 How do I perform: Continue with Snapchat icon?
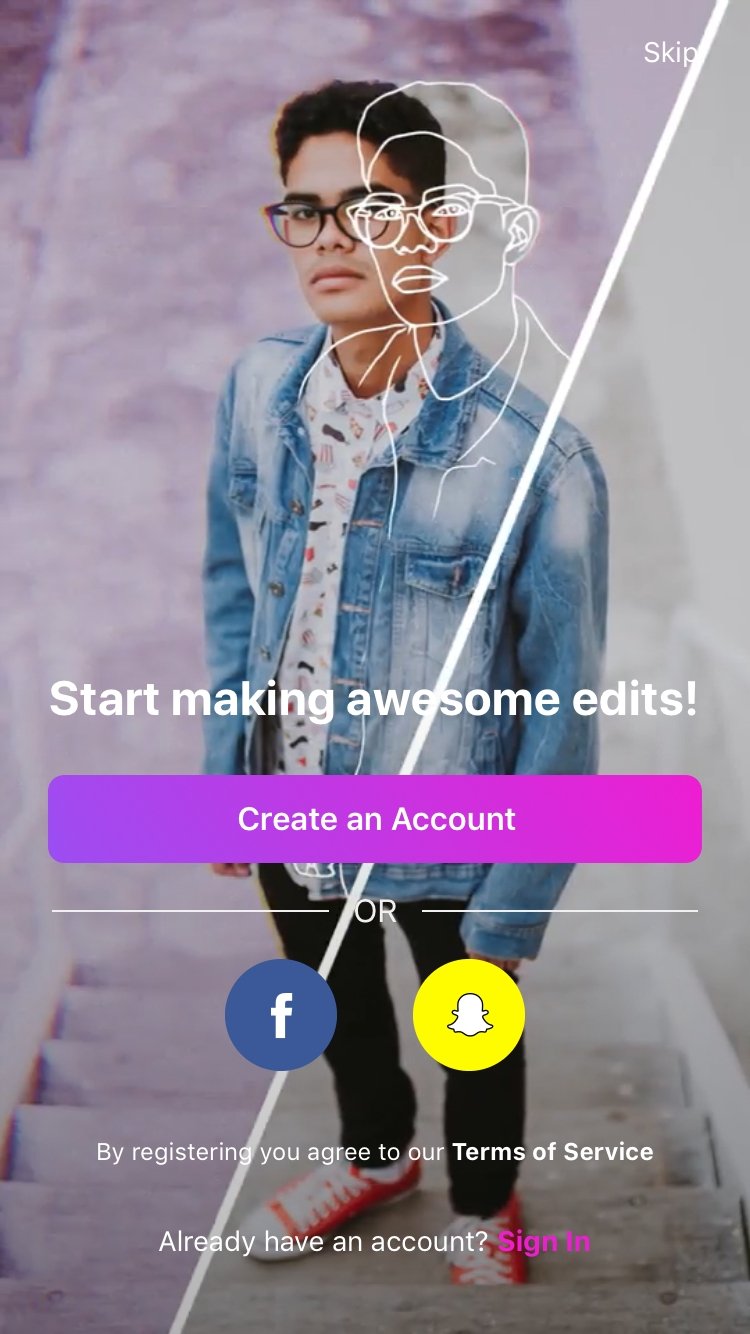(x=469, y=1015)
